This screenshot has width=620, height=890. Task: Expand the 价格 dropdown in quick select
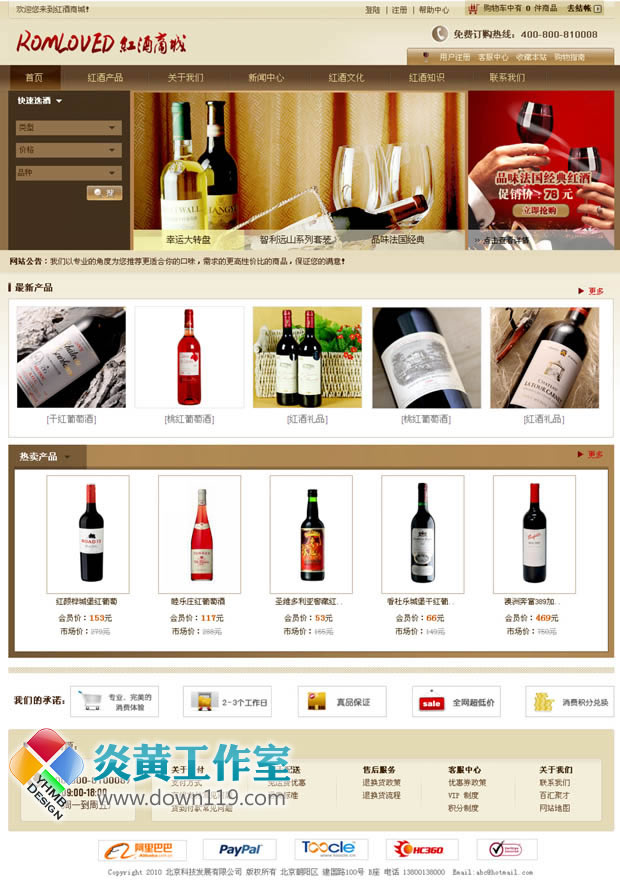coord(68,150)
